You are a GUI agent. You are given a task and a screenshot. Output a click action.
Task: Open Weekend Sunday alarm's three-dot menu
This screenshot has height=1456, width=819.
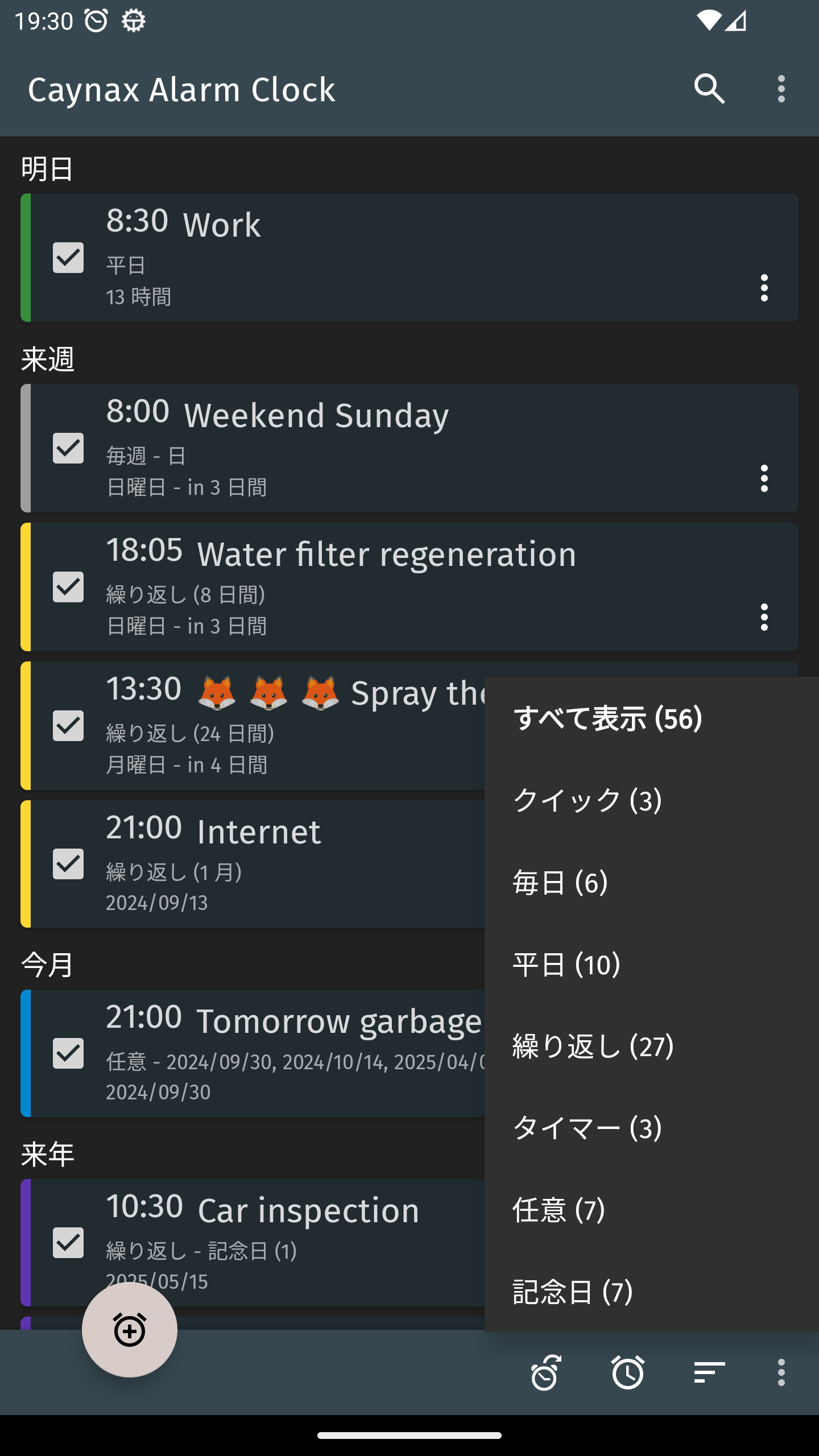[764, 478]
